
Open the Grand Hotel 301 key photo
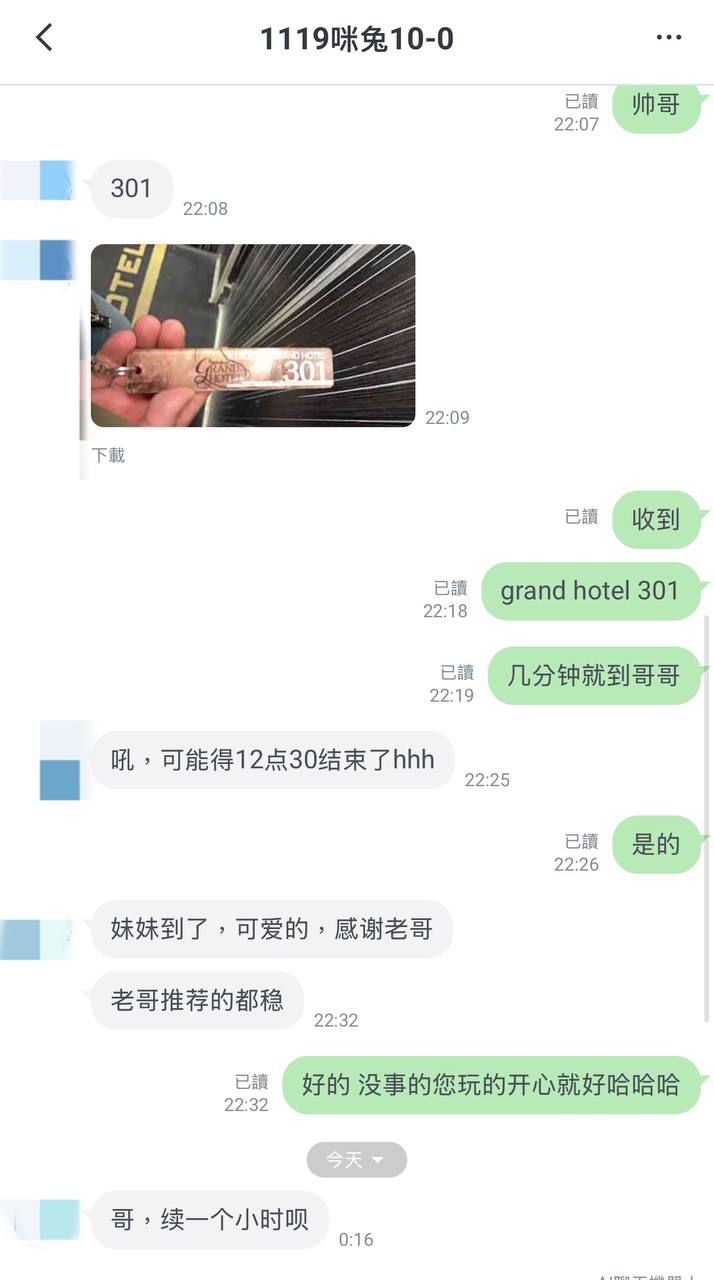[x=252, y=336]
